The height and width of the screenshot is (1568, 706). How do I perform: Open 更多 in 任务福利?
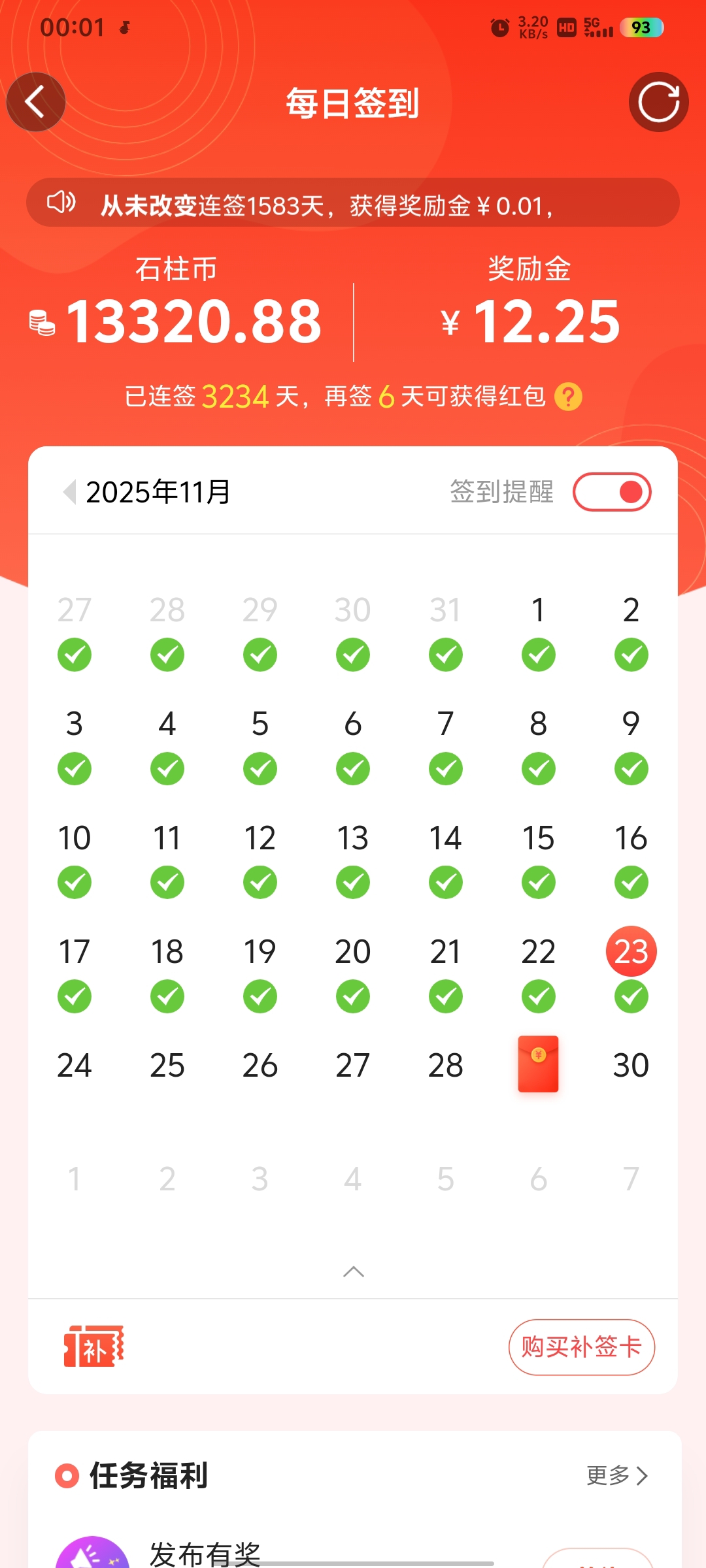pos(616,1475)
